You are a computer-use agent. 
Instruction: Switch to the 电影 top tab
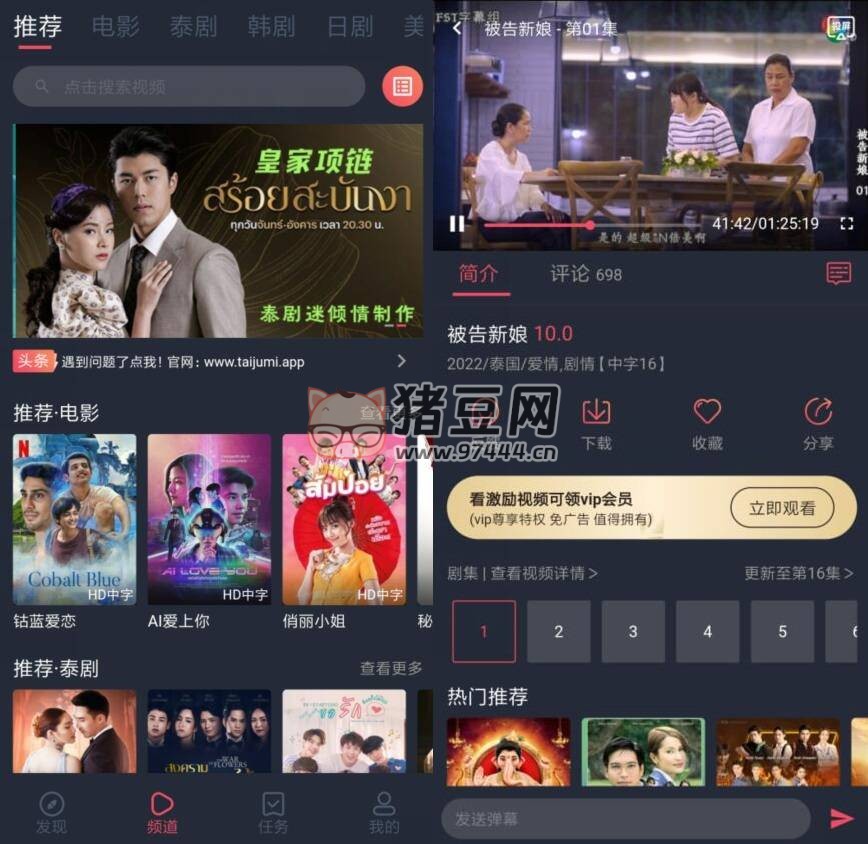click(x=115, y=27)
